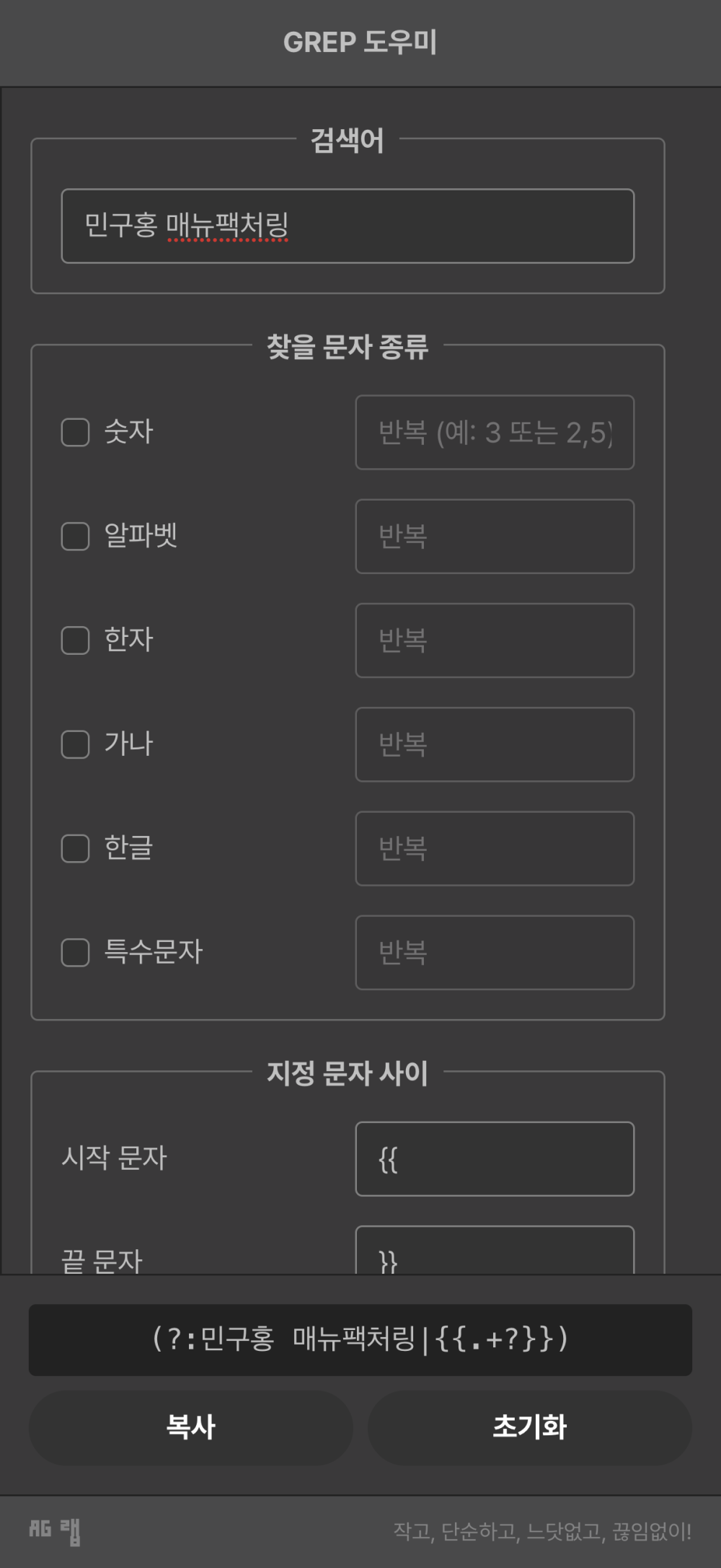Enable the 특수문자 checkbox
The width and height of the screenshot is (721, 1568).
click(x=75, y=953)
